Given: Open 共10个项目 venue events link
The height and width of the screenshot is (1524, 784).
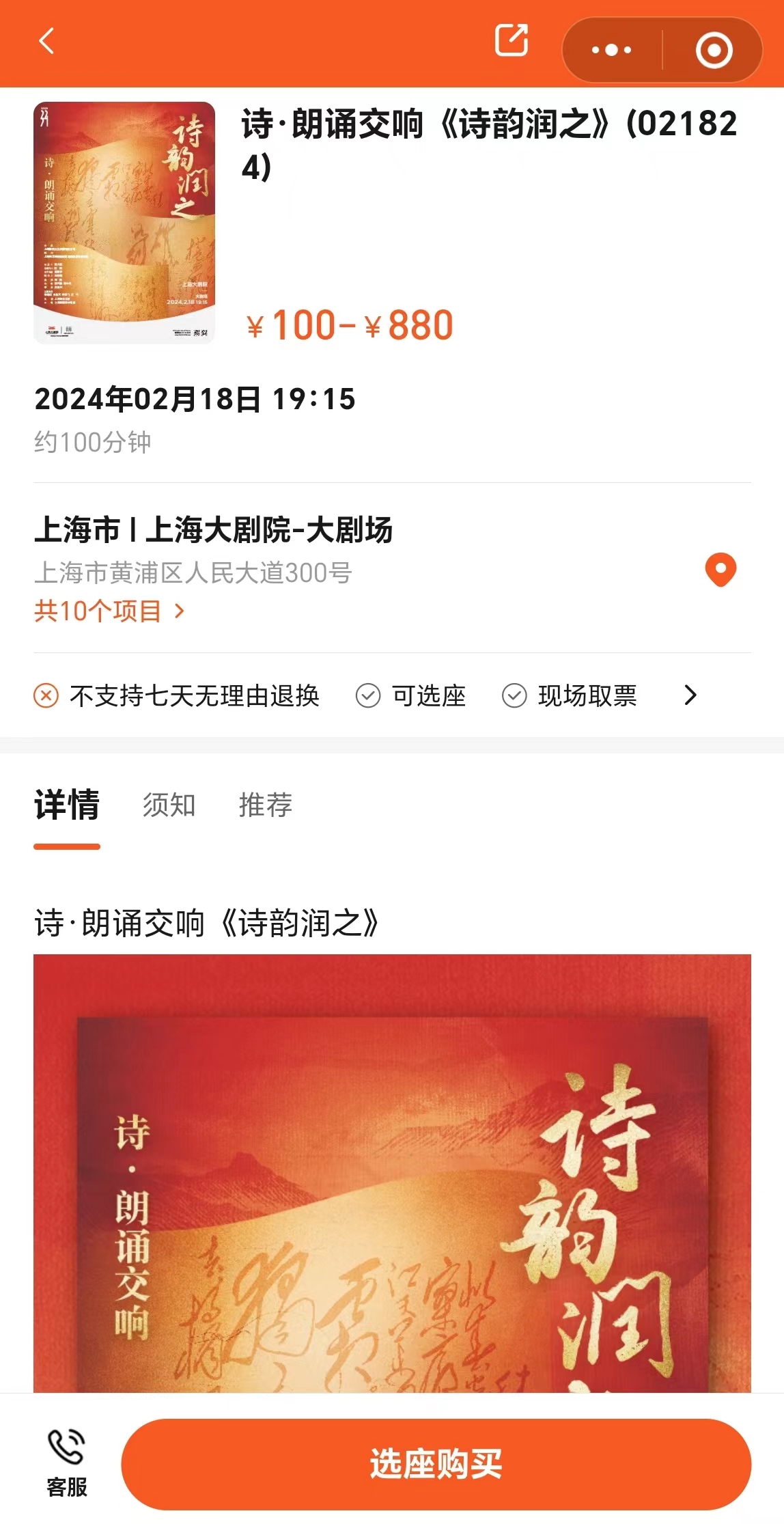Looking at the screenshot, I should pos(109,611).
